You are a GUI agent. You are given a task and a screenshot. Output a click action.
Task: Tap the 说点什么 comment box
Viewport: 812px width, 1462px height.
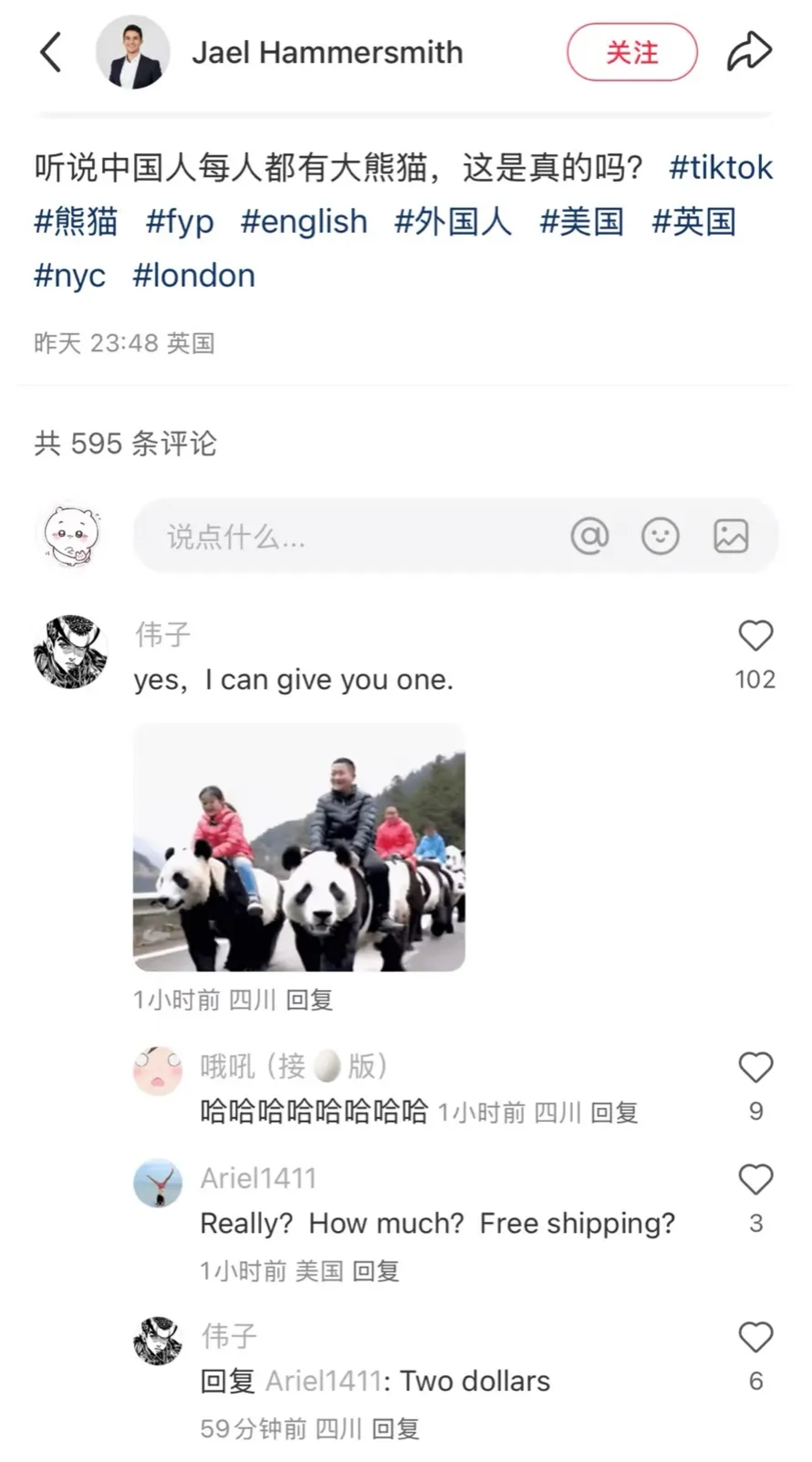pyautogui.click(x=341, y=536)
